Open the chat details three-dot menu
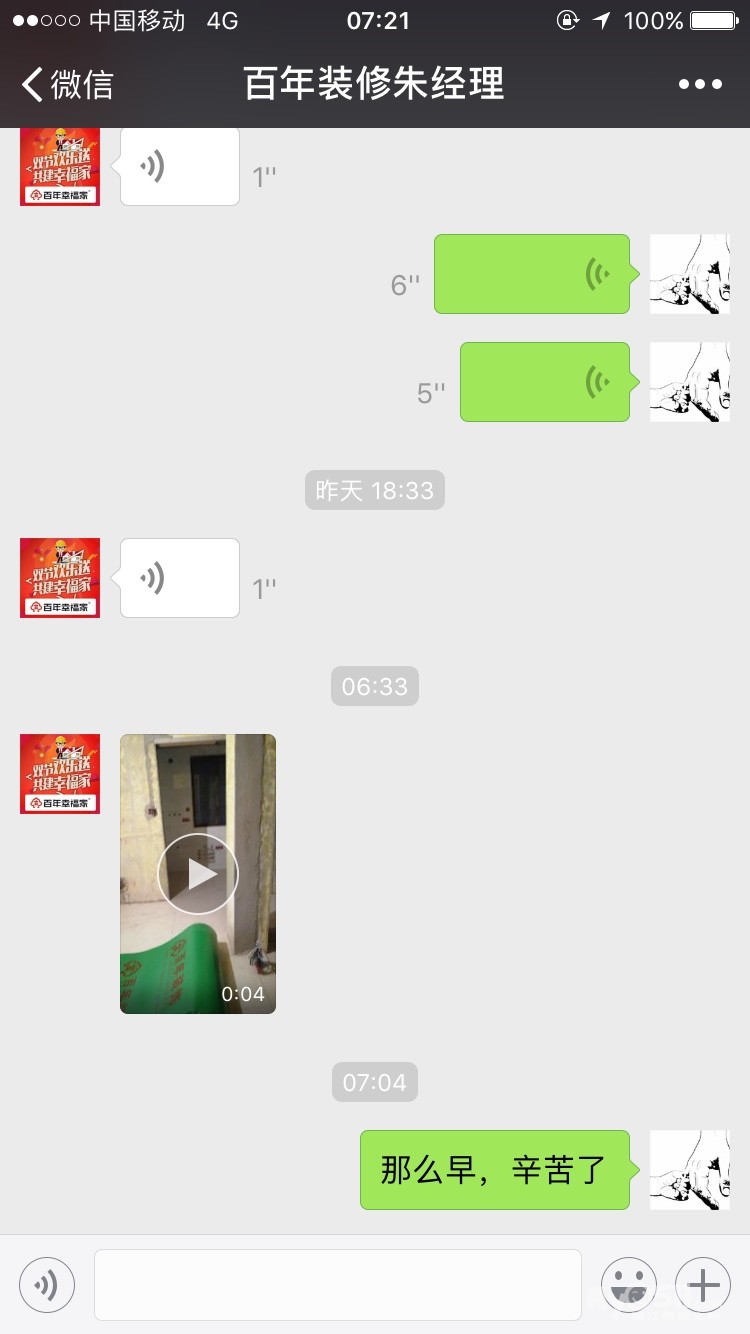 pos(700,85)
